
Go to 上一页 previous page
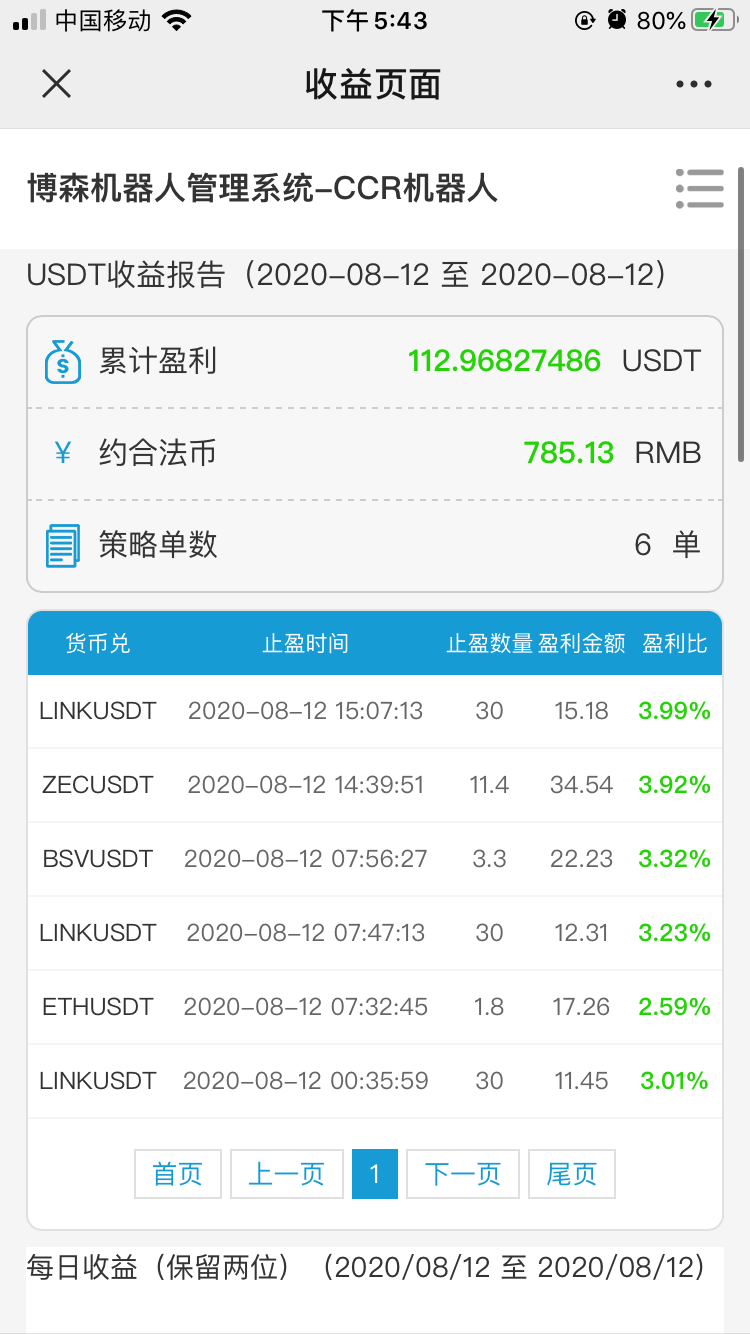(x=287, y=1173)
